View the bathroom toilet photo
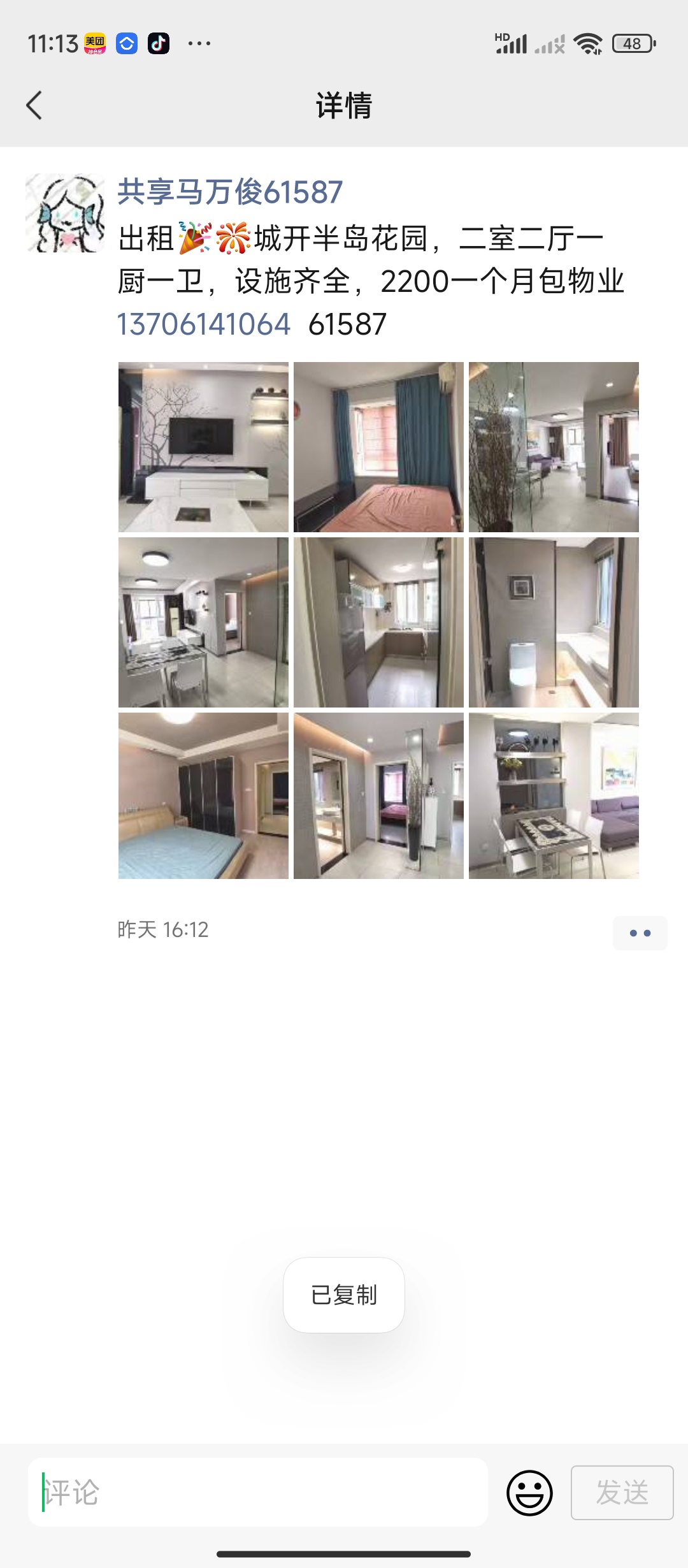Viewport: 688px width, 1568px height. (554, 622)
